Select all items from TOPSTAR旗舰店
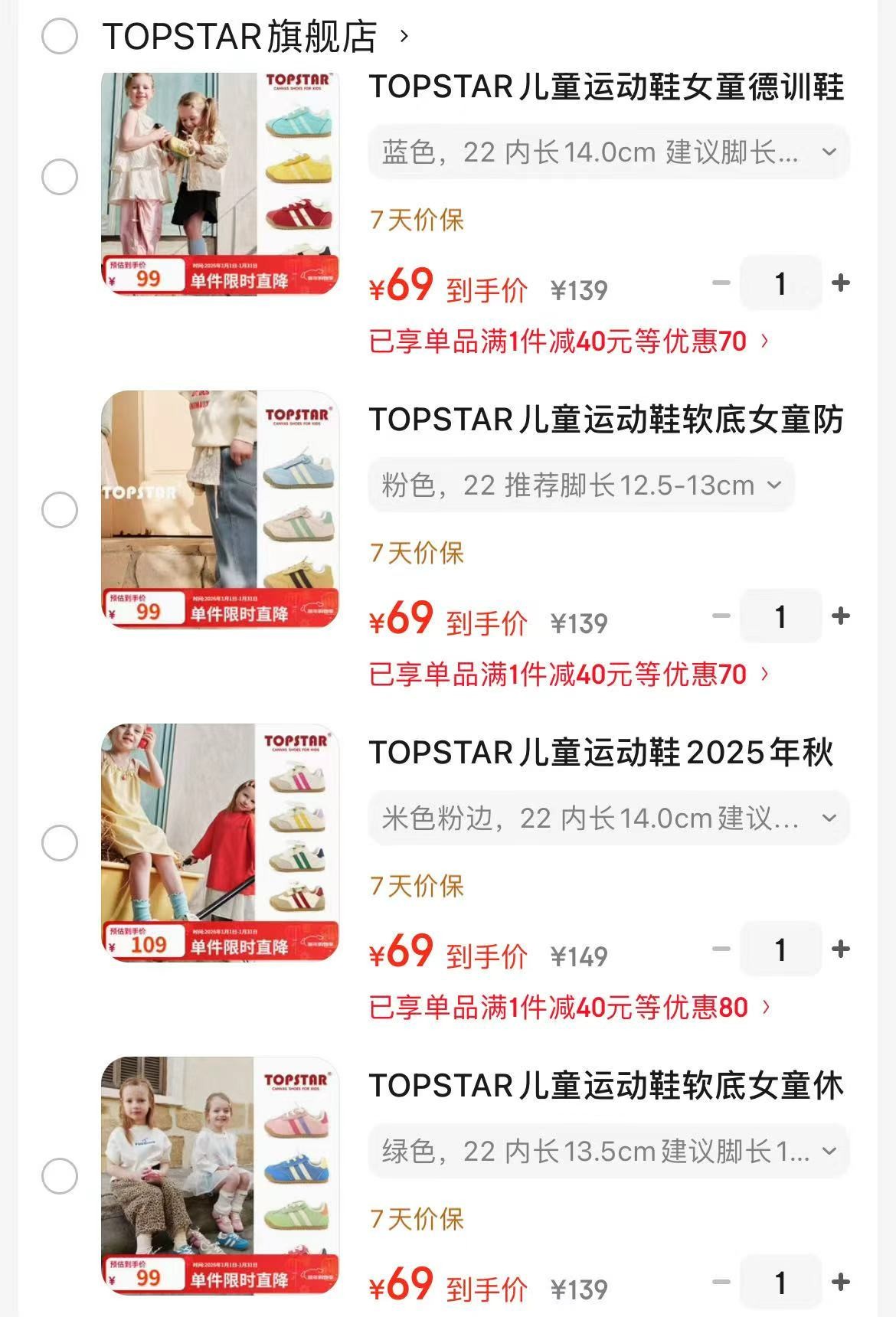This screenshot has height=1317, width=896. click(x=60, y=36)
